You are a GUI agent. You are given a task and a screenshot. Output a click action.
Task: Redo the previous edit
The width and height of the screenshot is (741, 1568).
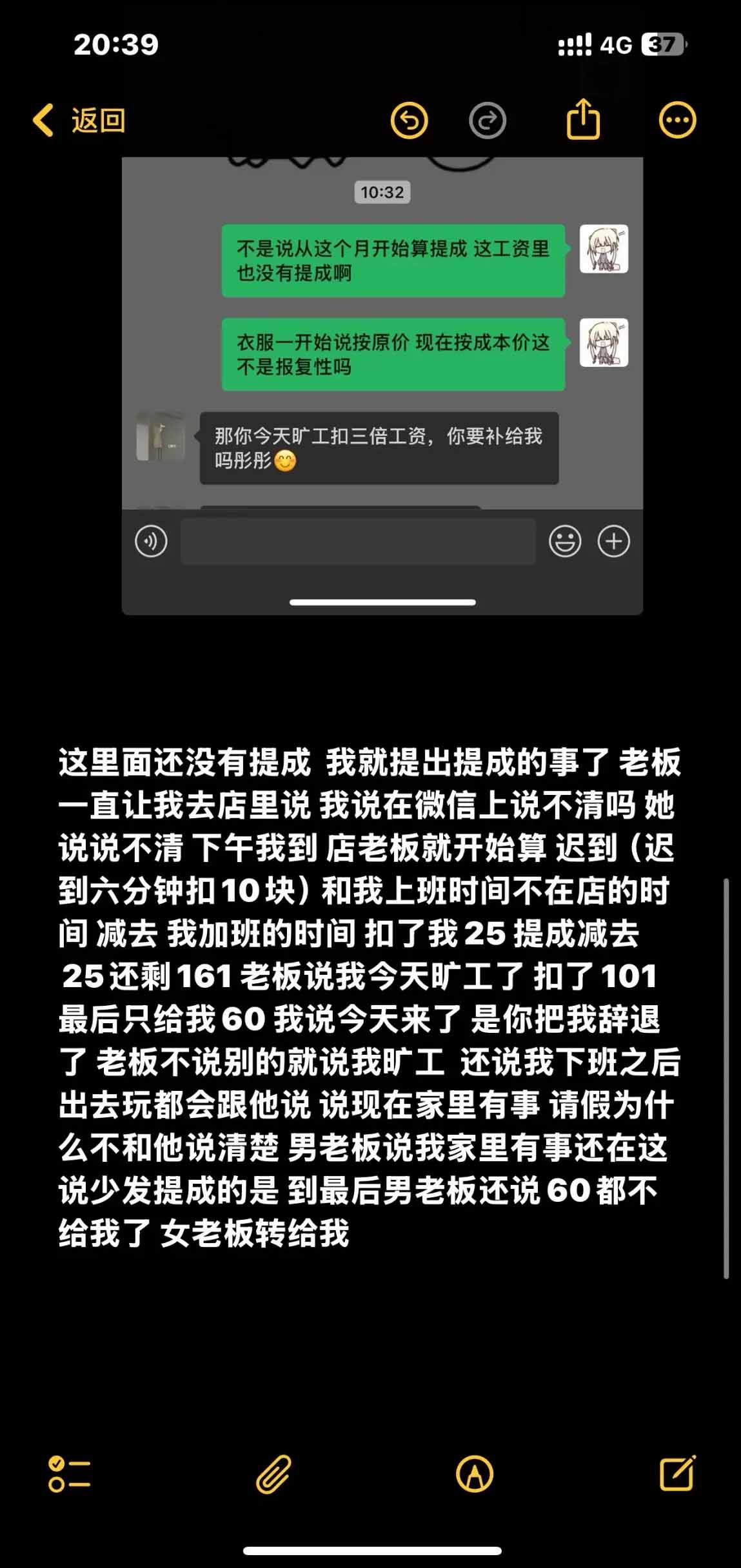[487, 121]
